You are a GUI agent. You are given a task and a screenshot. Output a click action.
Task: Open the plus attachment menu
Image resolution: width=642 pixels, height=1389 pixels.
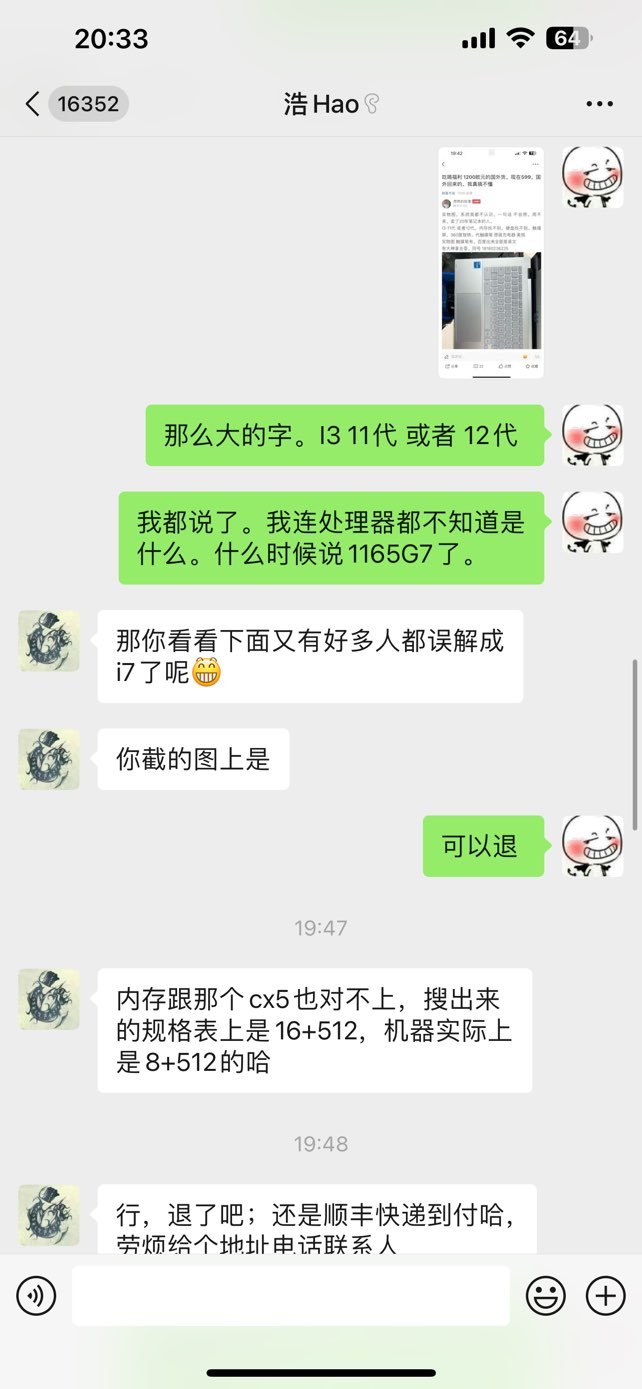[x=605, y=1296]
